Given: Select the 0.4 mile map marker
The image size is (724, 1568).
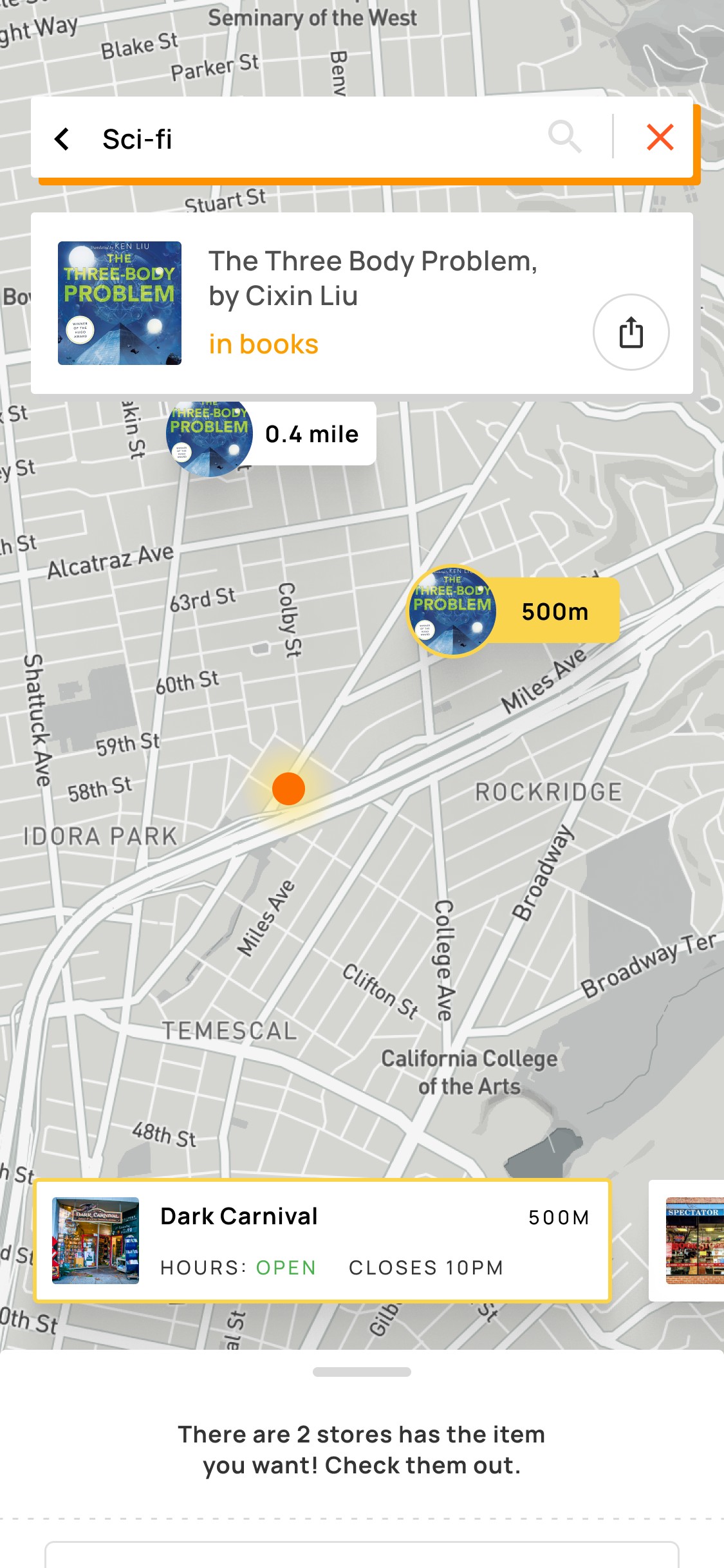Looking at the screenshot, I should point(271,434).
